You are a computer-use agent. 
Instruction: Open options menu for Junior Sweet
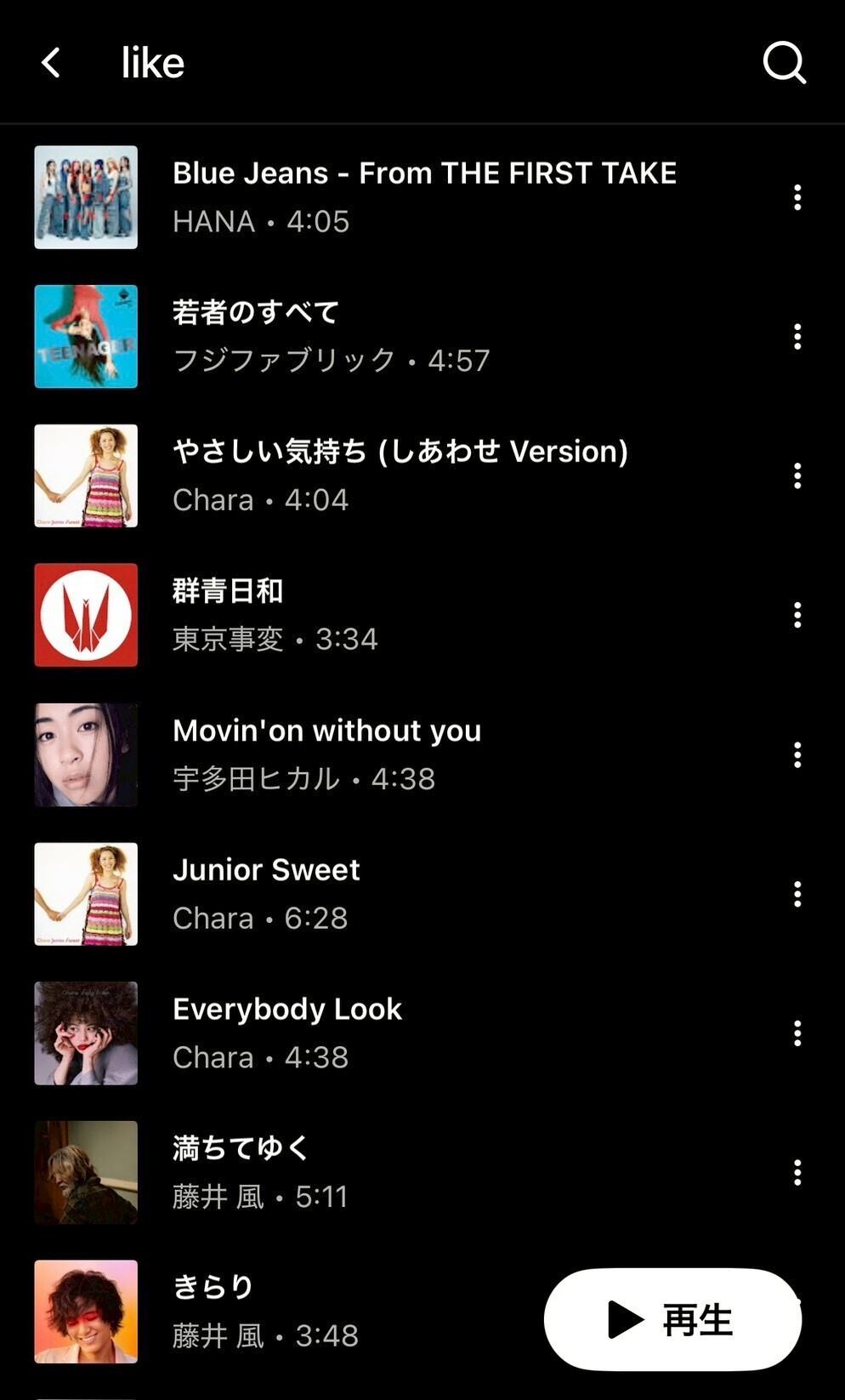point(797,894)
